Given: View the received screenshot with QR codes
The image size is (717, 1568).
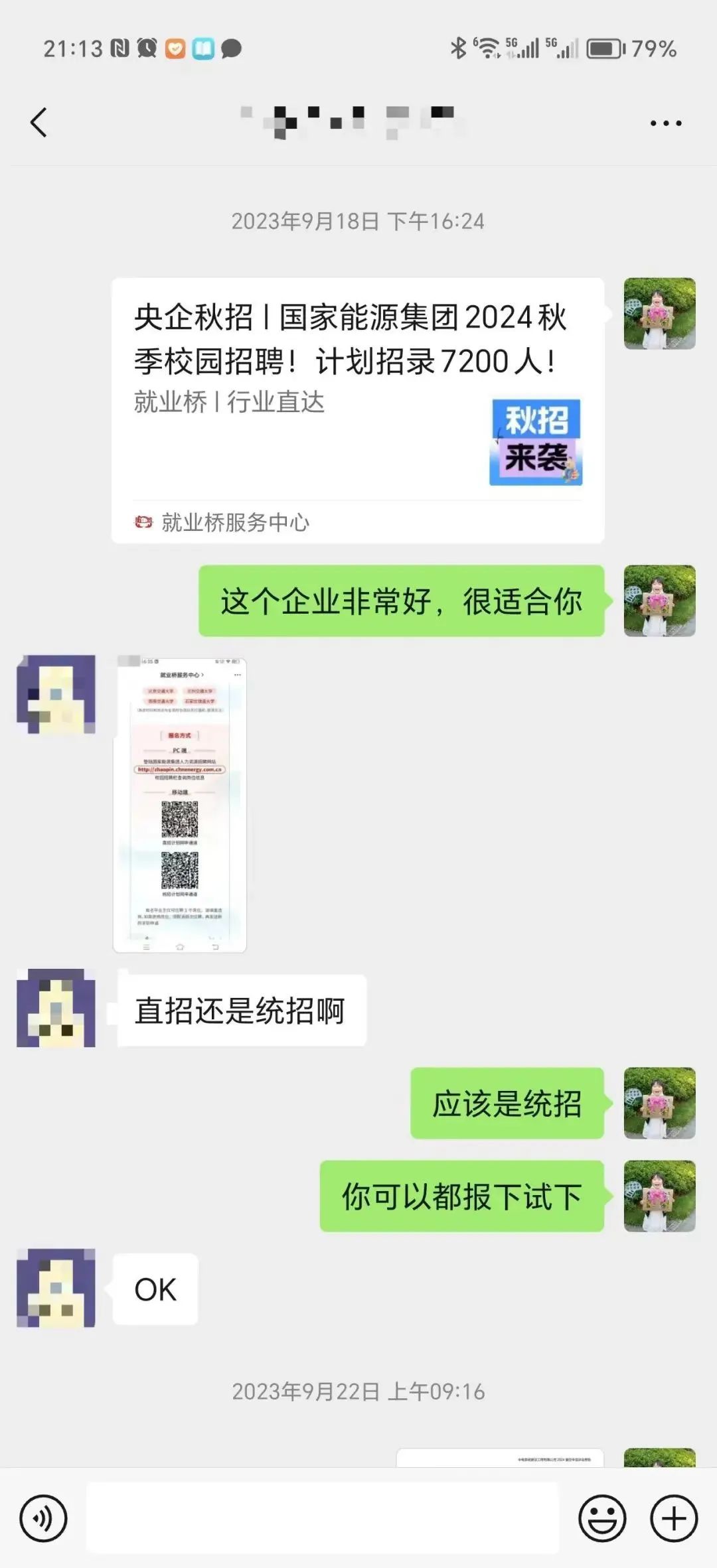Looking at the screenshot, I should [180, 805].
